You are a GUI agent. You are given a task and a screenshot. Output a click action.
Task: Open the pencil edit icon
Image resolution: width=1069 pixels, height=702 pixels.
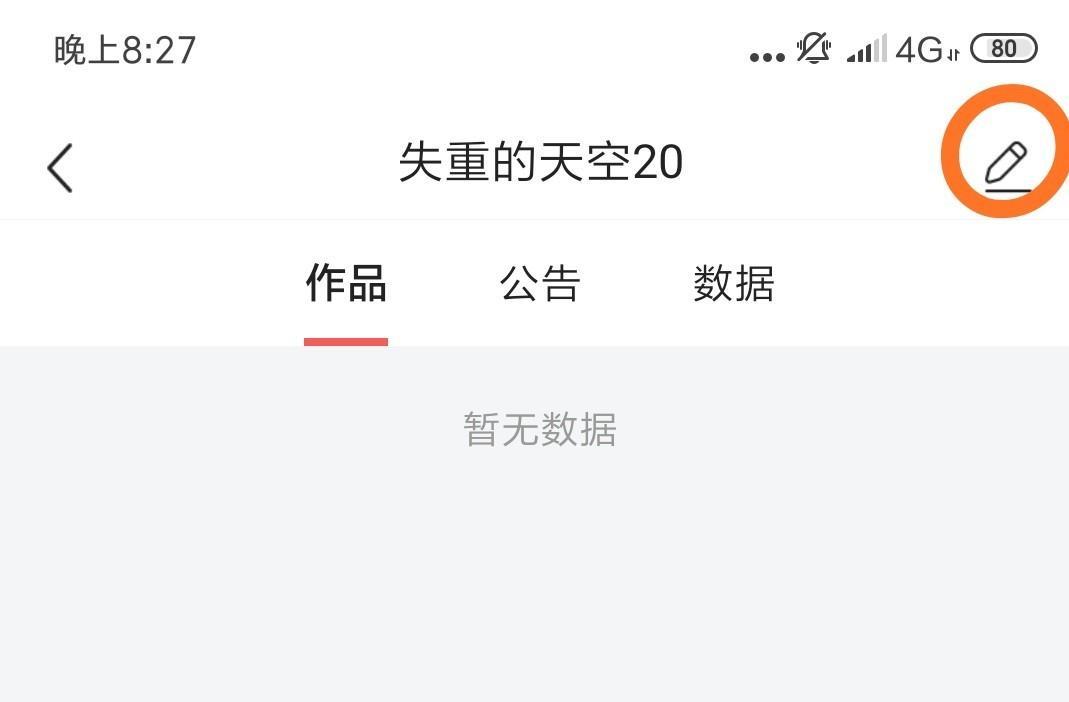click(1005, 162)
